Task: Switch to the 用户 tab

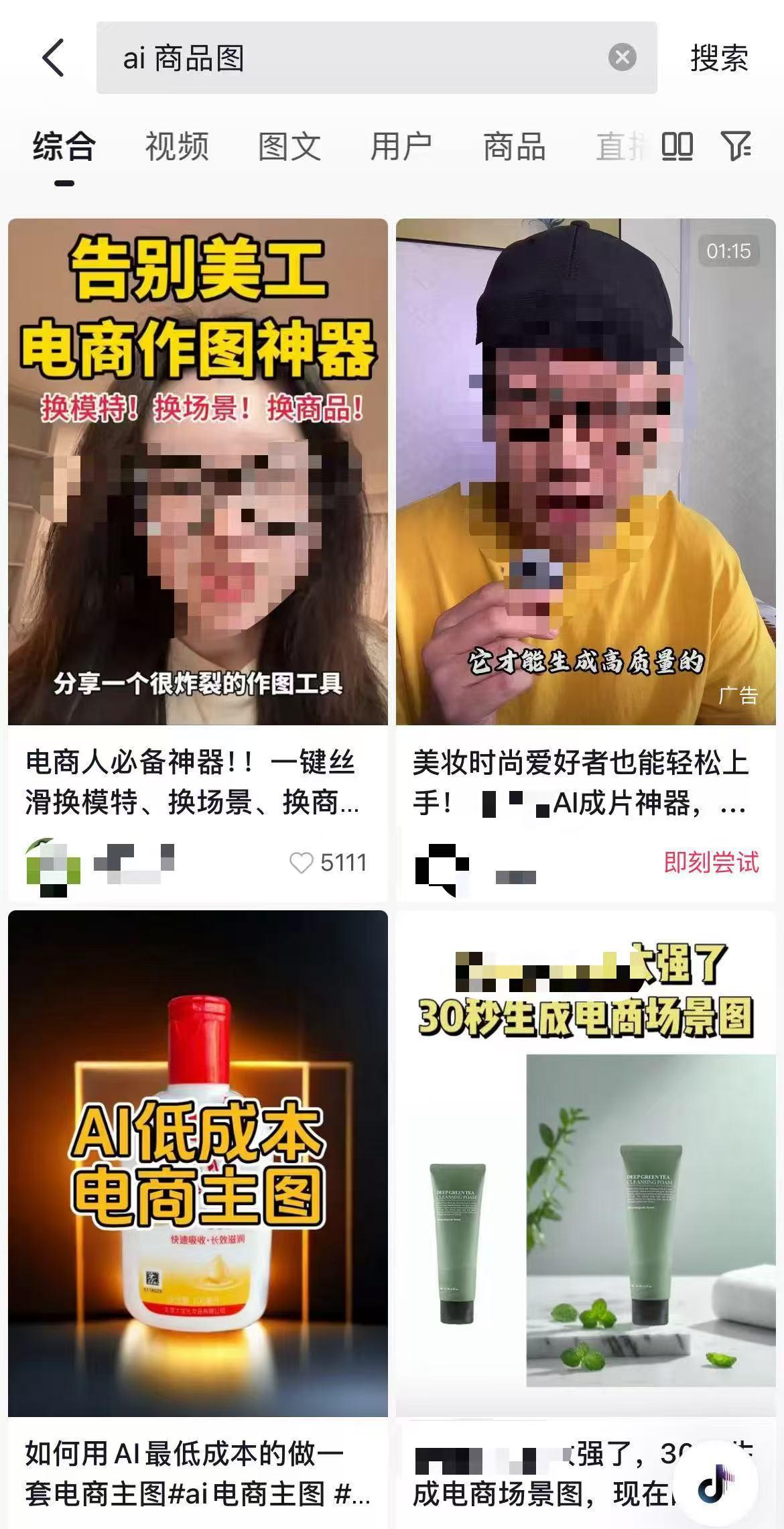Action: (x=401, y=146)
